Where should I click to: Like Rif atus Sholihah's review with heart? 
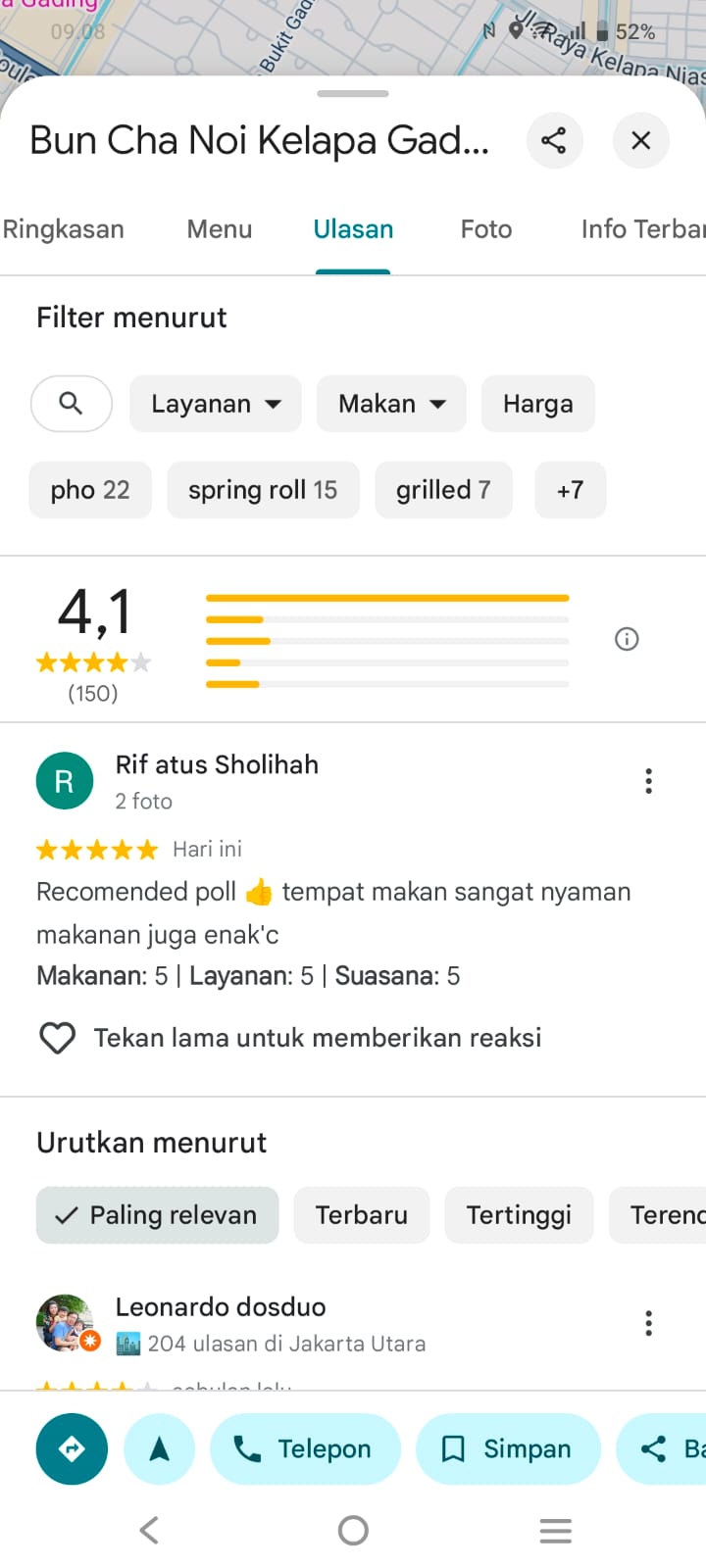coord(57,1038)
